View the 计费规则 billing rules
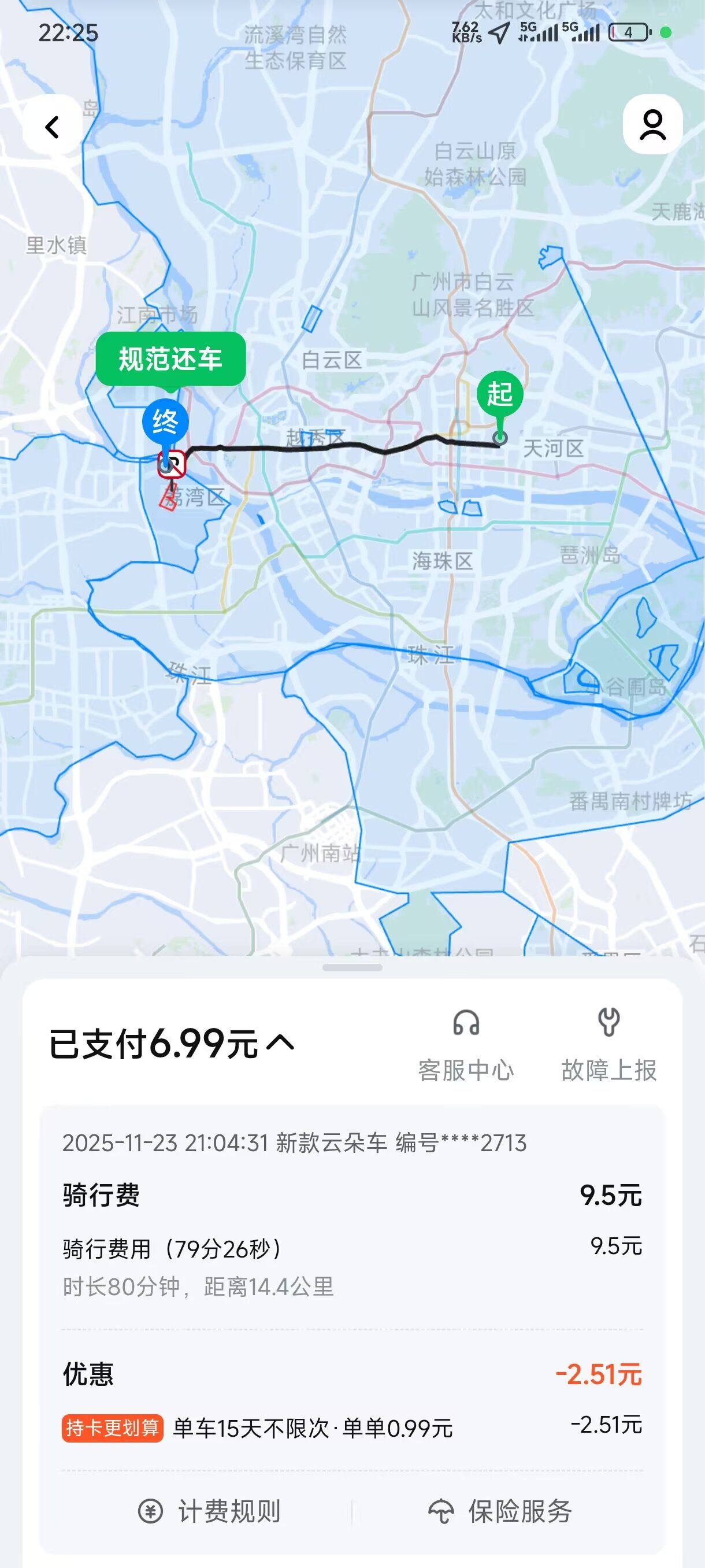705x1568 pixels. 210,1511
